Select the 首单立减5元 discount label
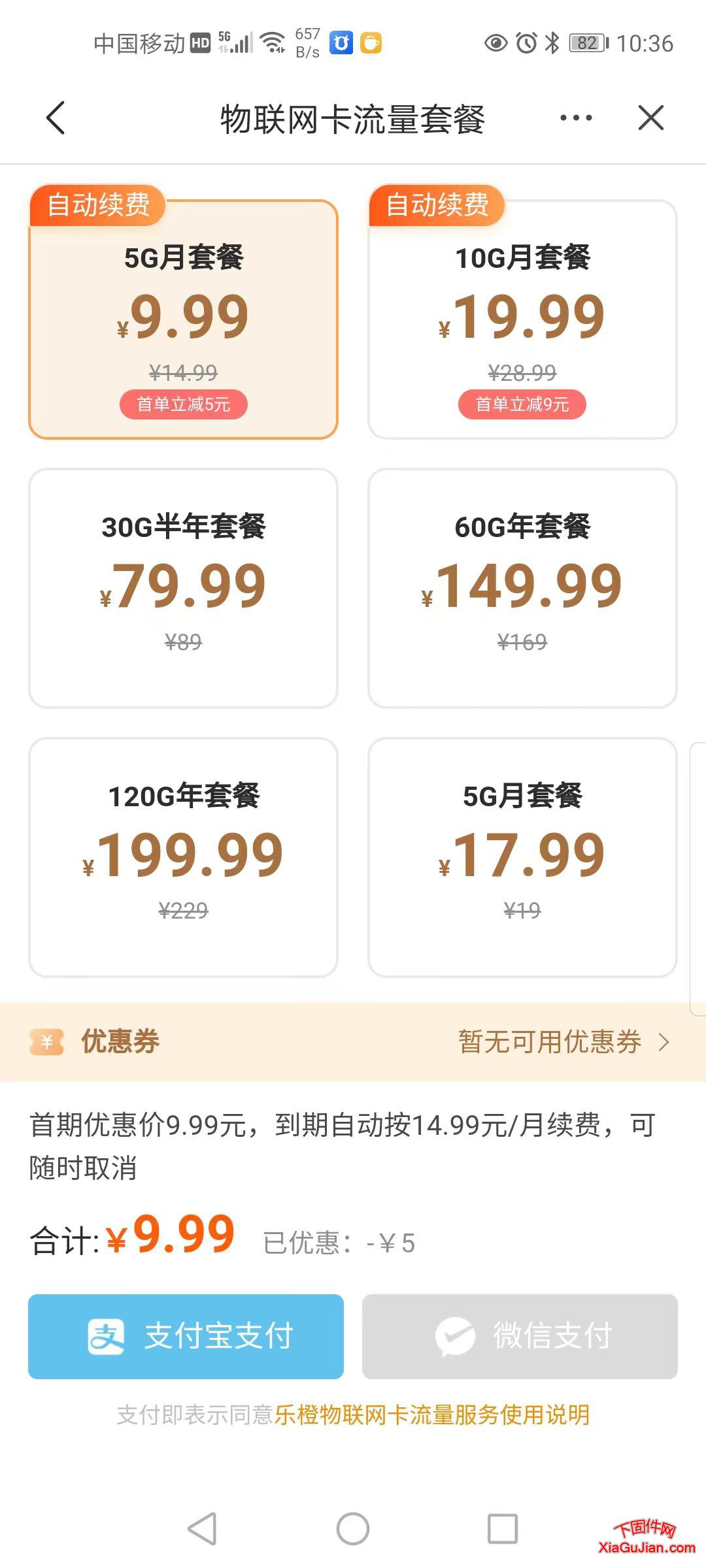This screenshot has width=706, height=1568. (184, 404)
